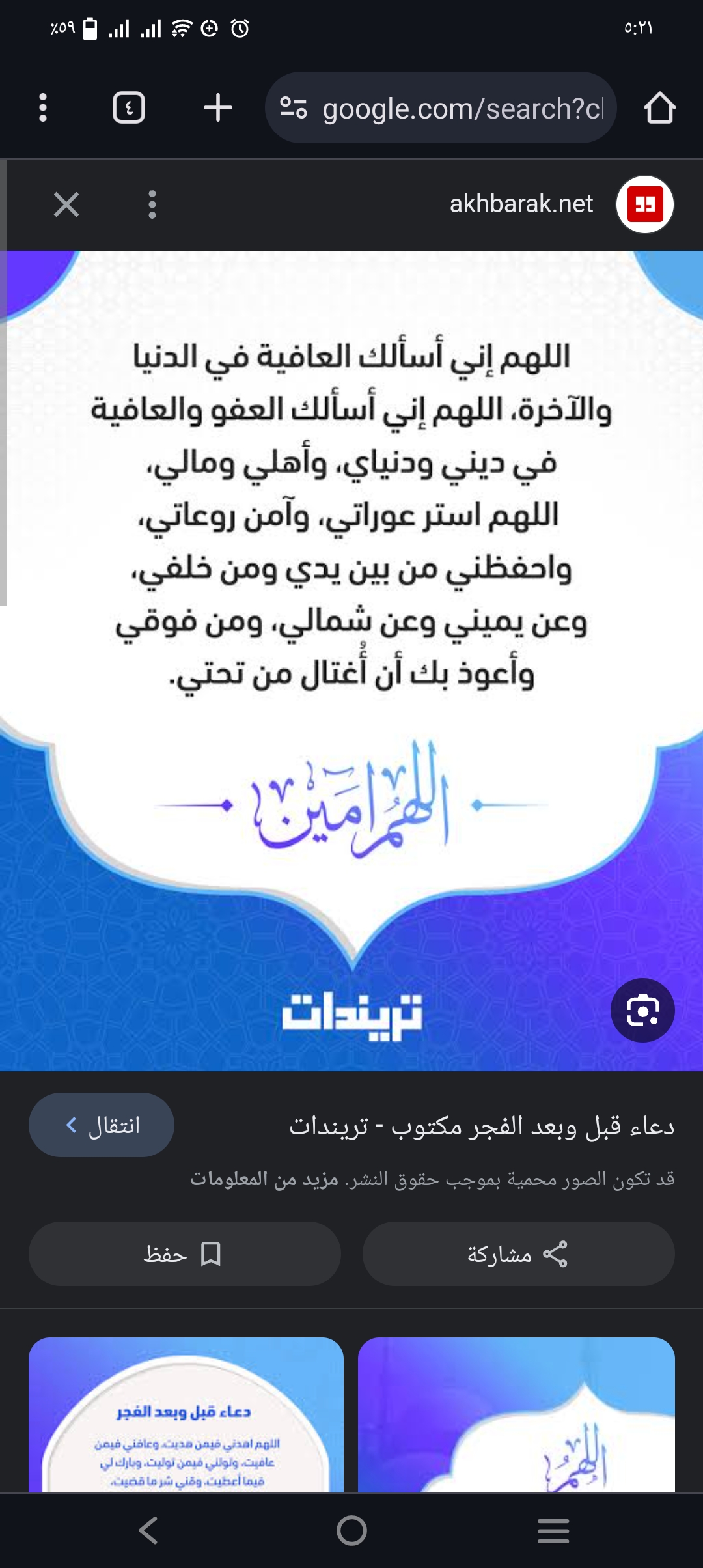Open the Chrome browser overflow menu
The width and height of the screenshot is (703, 1568).
tap(43, 107)
